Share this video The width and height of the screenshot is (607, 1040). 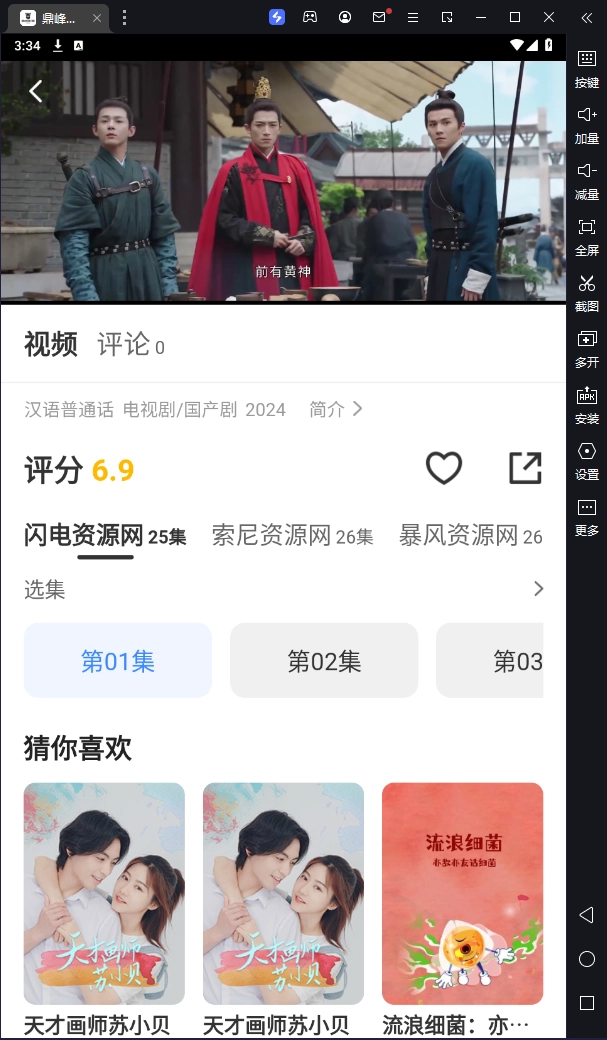click(x=525, y=468)
